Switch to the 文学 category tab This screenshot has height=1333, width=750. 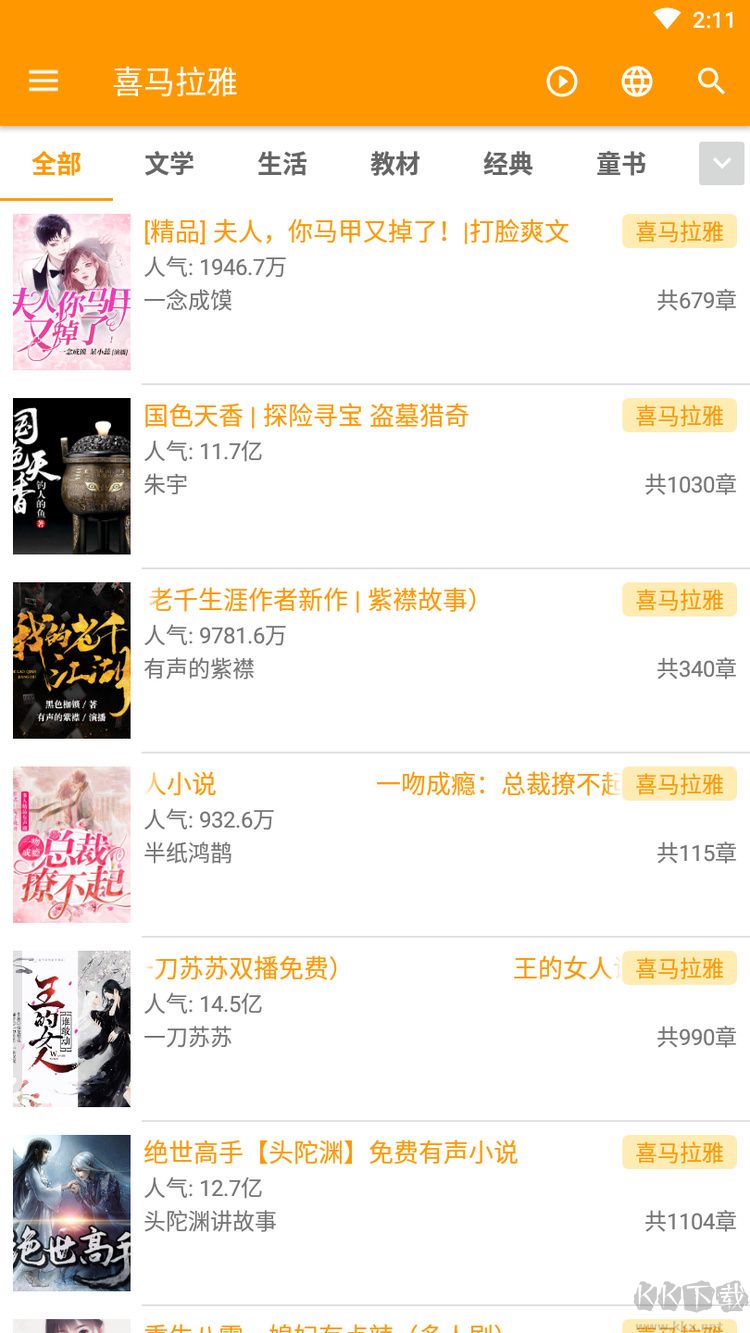coord(169,164)
